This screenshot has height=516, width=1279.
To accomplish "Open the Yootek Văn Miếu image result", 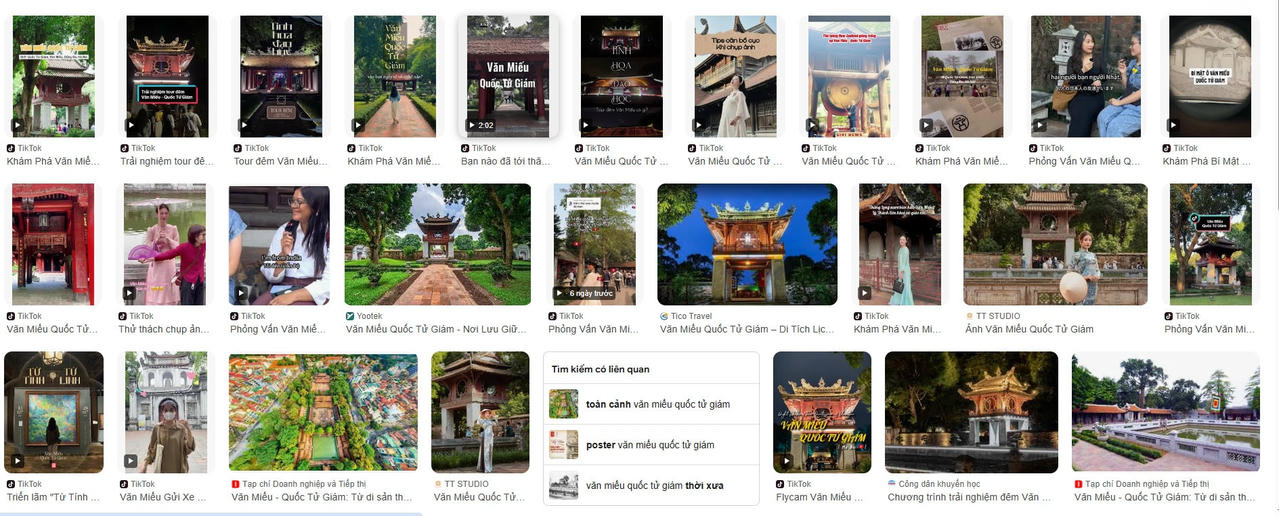I will click(437, 244).
